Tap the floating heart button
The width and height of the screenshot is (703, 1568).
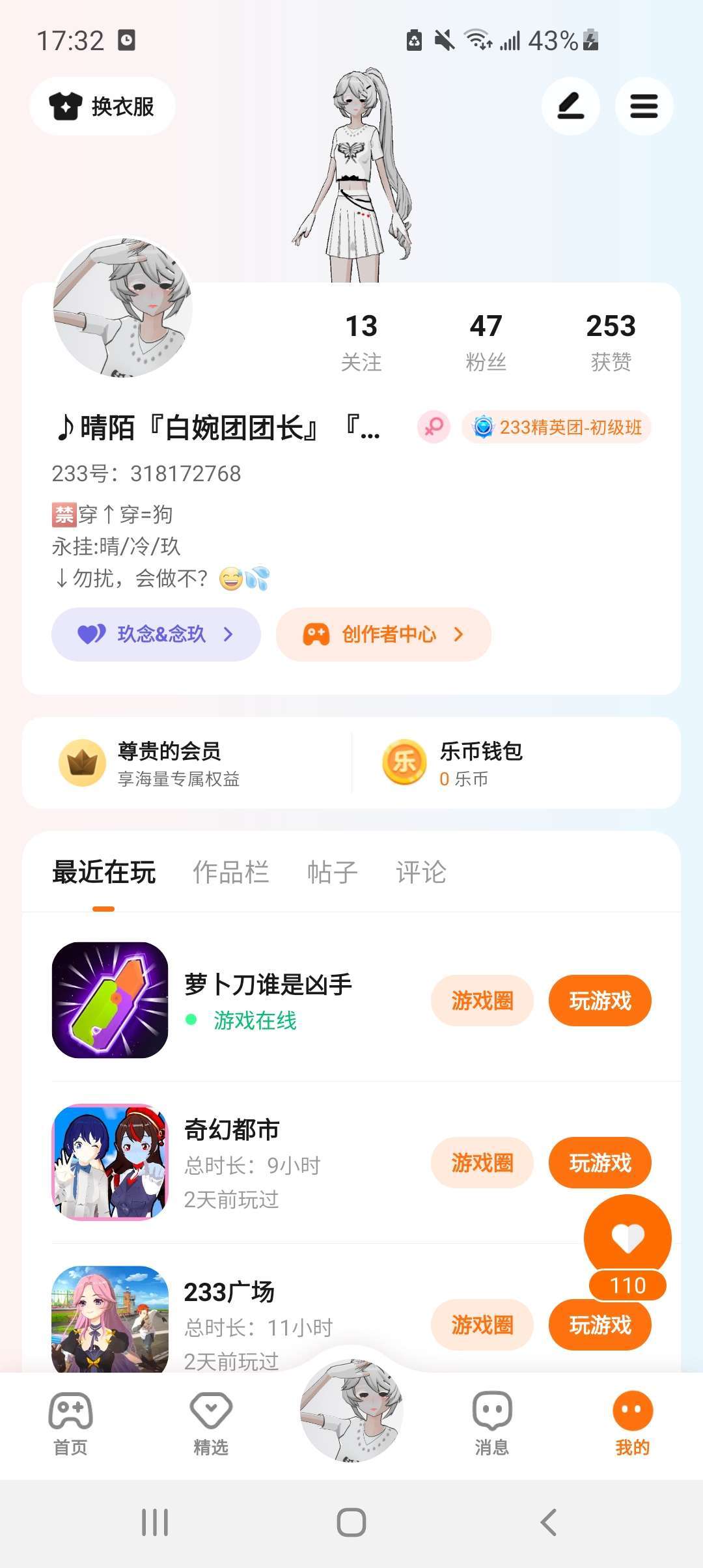pos(627,1237)
